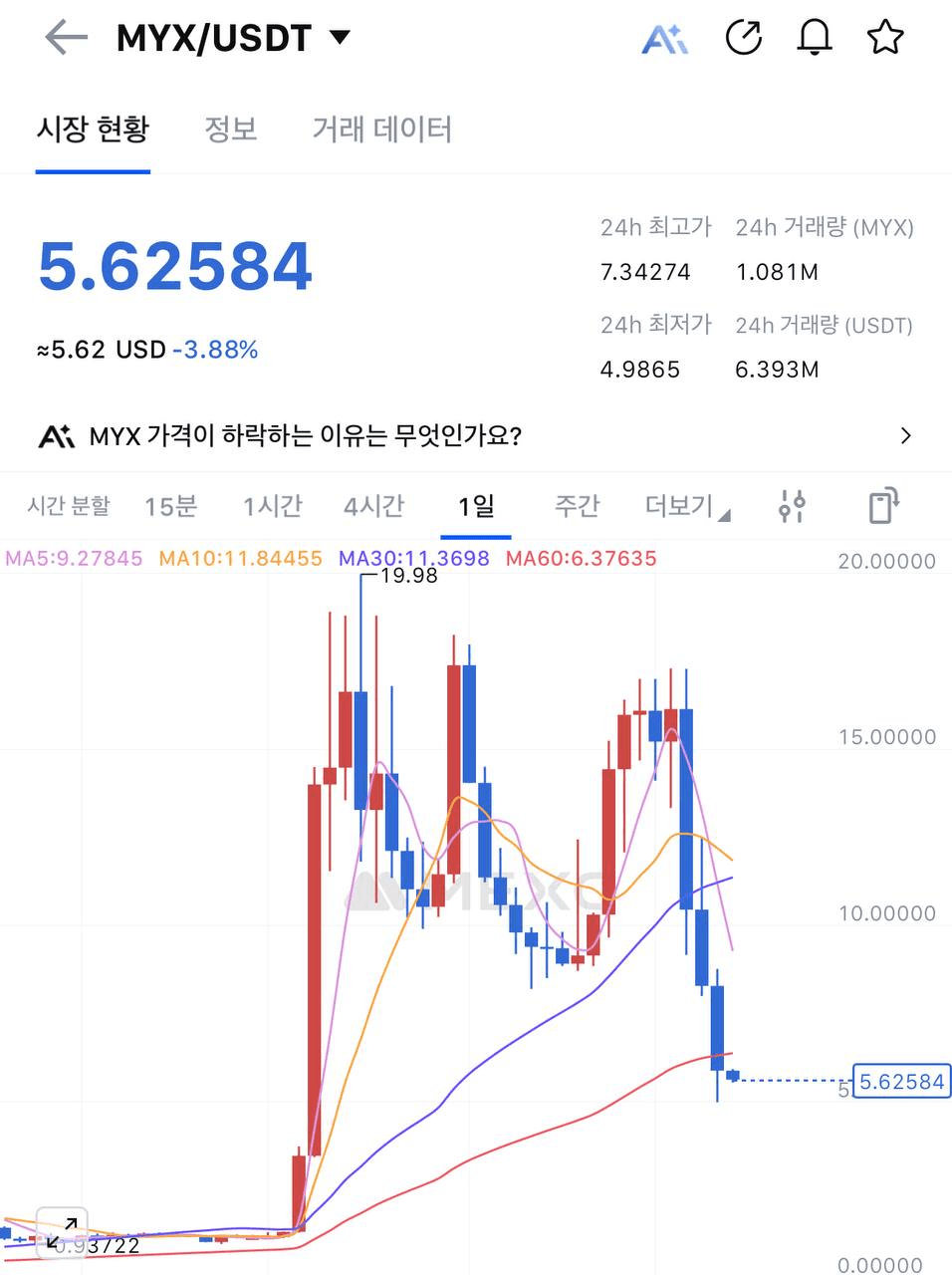
Task: Open the MYX/USDT pair dropdown
Action: 340,38
